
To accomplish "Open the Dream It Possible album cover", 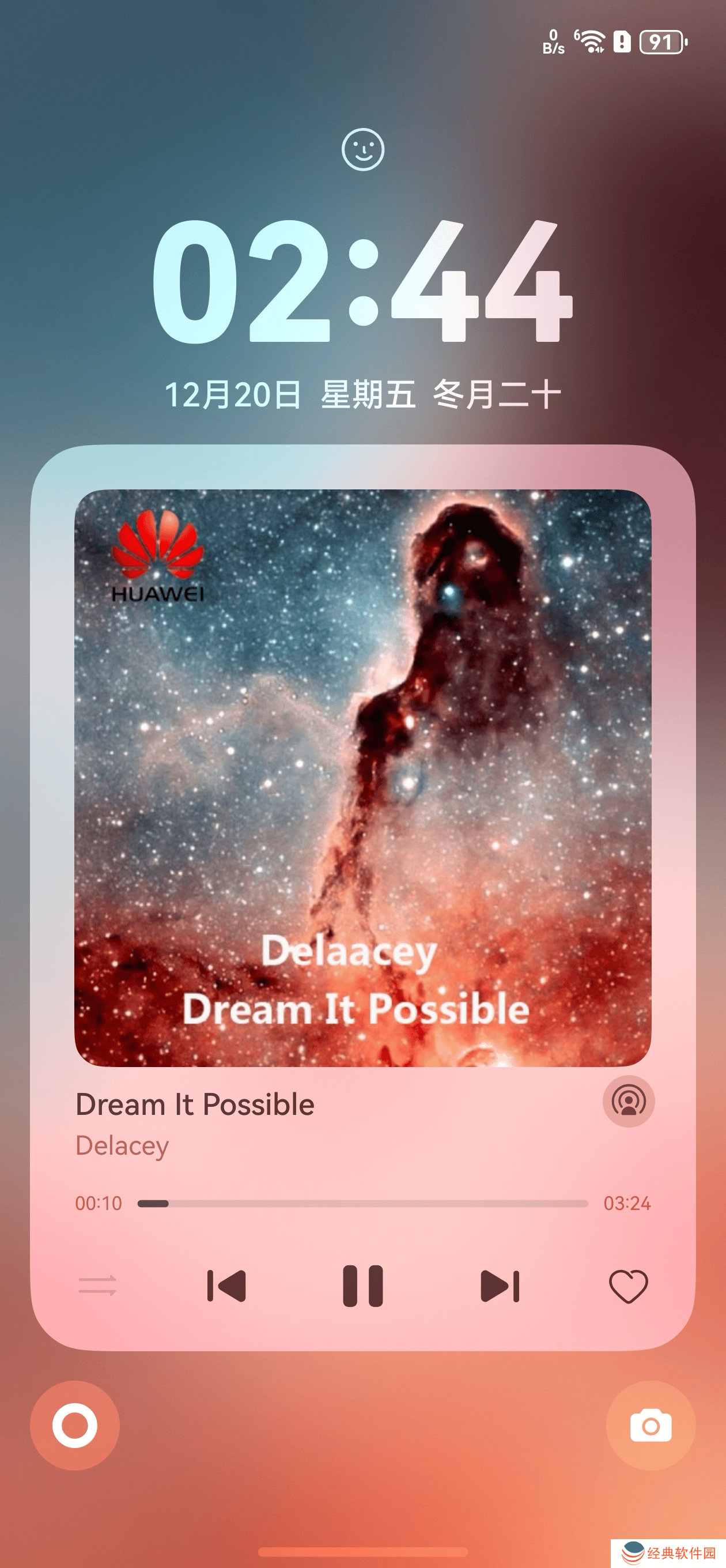I will tap(362, 777).
